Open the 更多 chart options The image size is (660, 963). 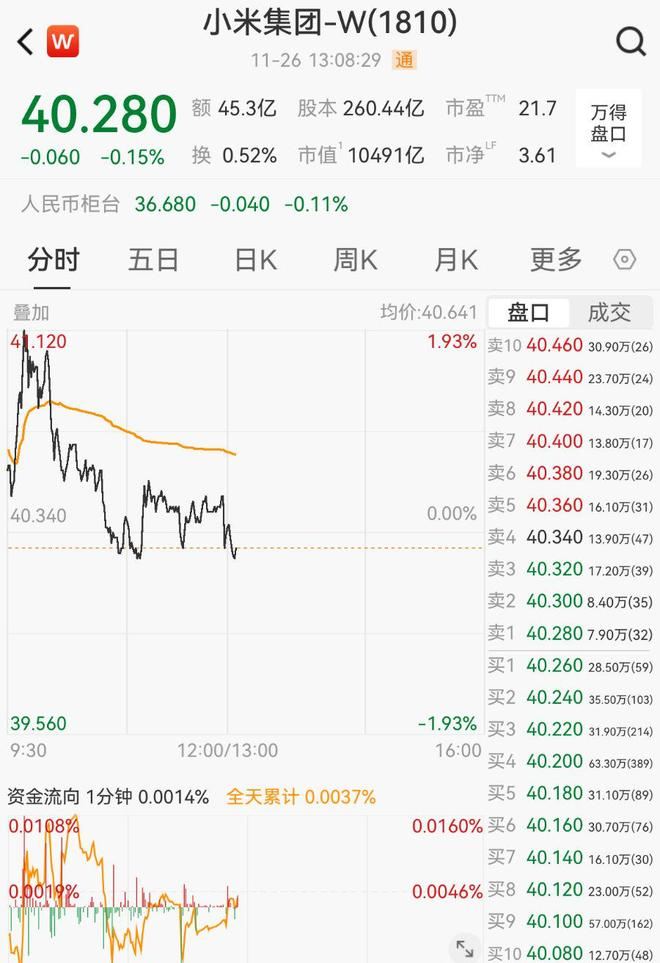pyautogui.click(x=555, y=260)
